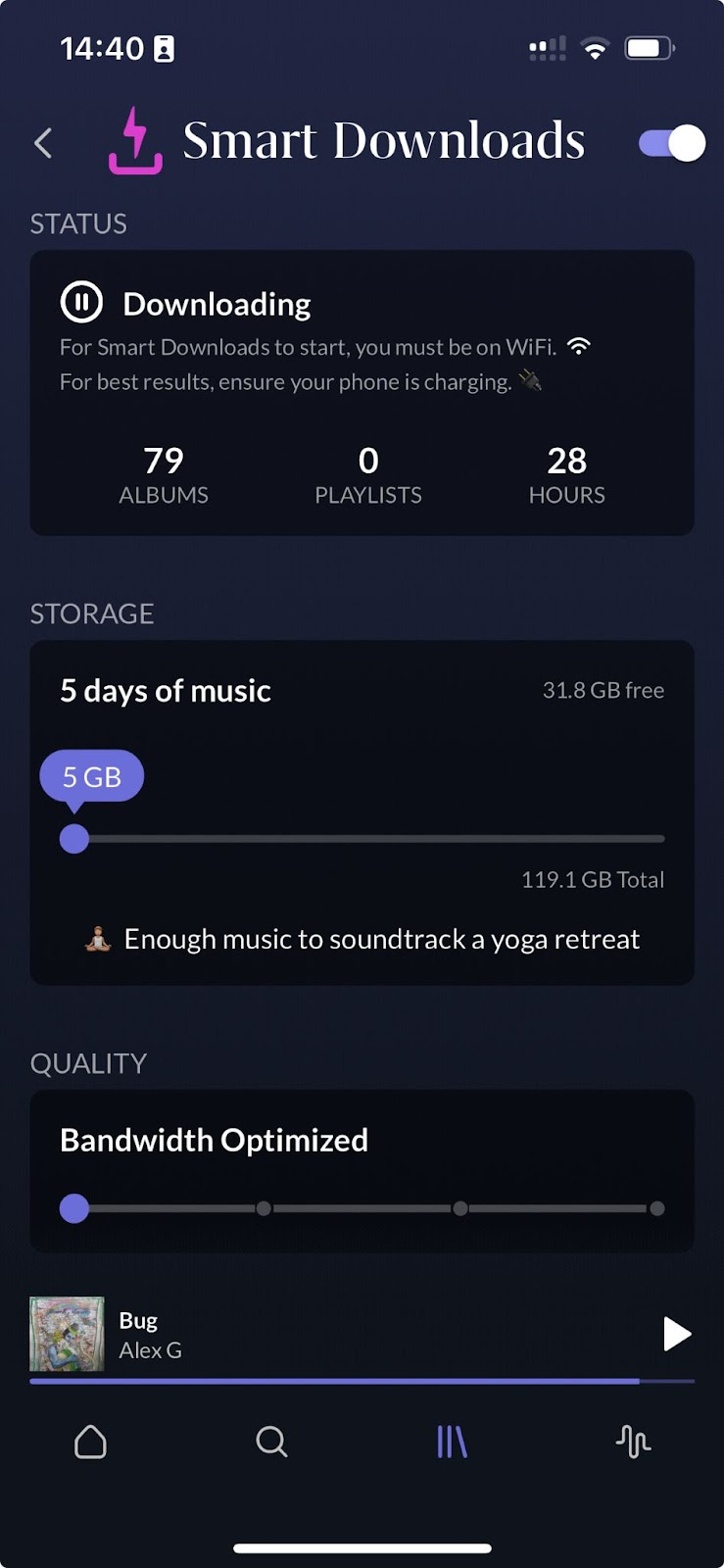724x1568 pixels.
Task: Open the Library tab
Action: coord(452,1442)
